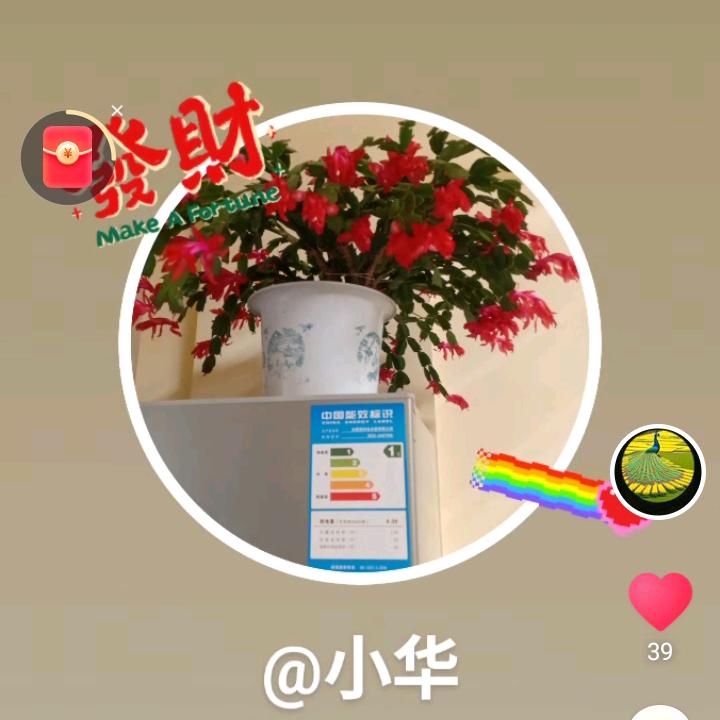Open the creator's peacock avatar profile
This screenshot has width=720, height=720.
tap(657, 472)
